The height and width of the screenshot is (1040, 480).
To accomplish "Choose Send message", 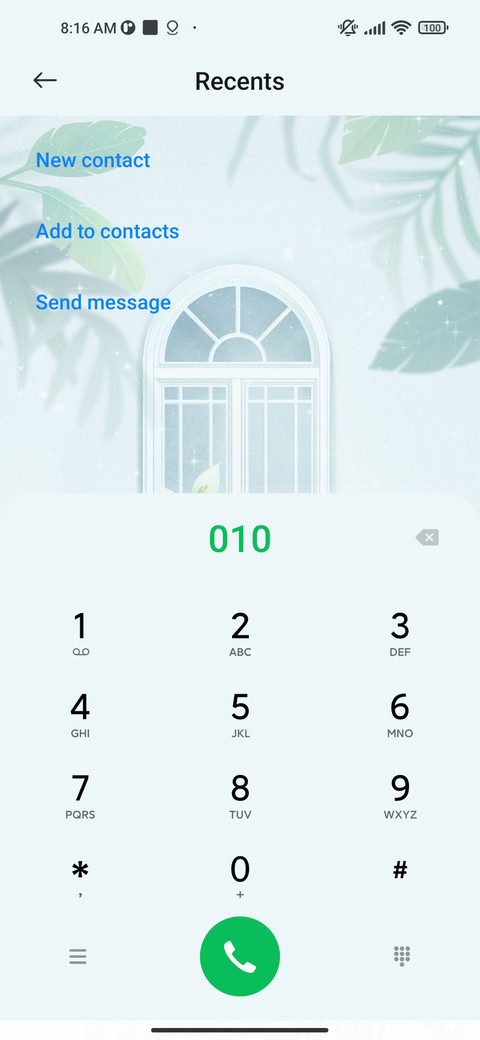I will point(103,302).
